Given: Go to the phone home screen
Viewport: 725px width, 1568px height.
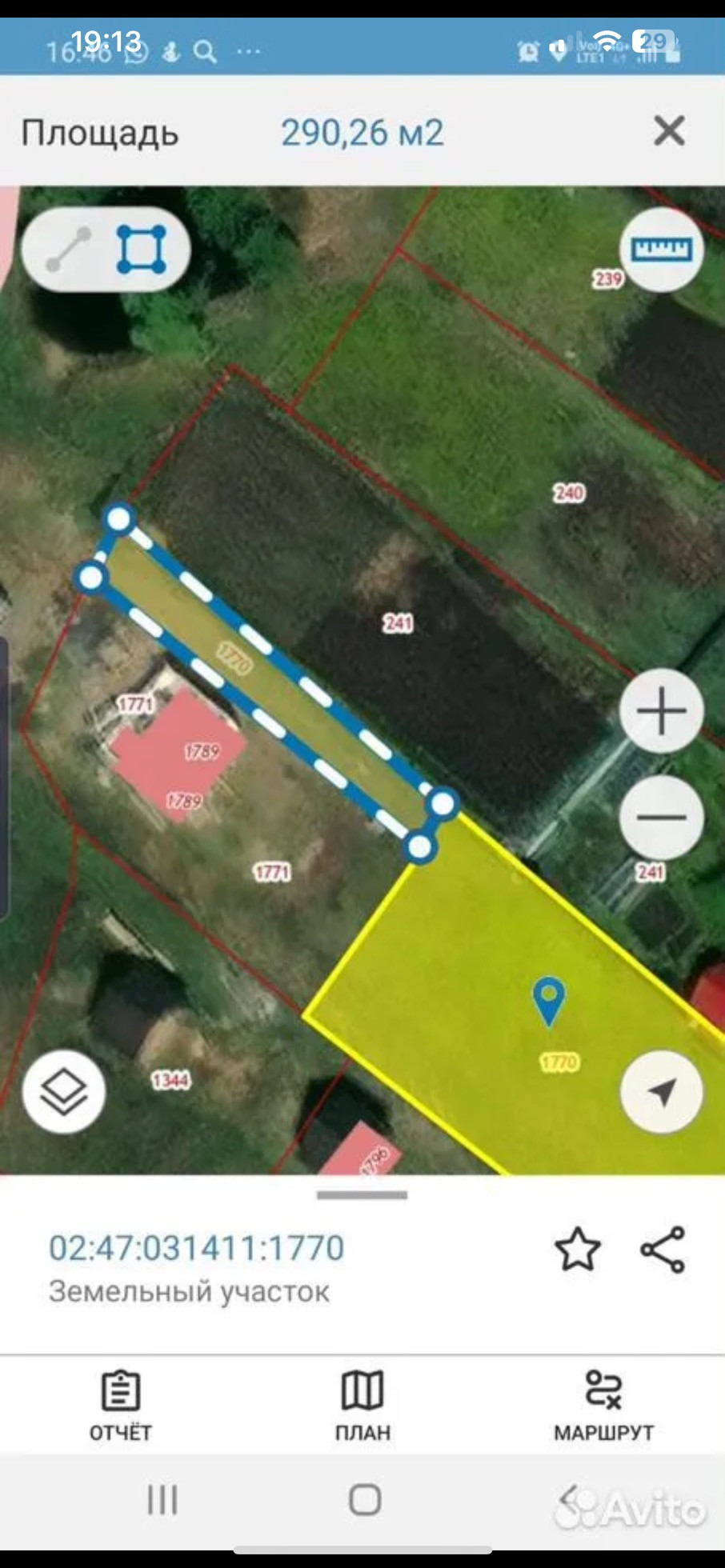Looking at the screenshot, I should (364, 1499).
